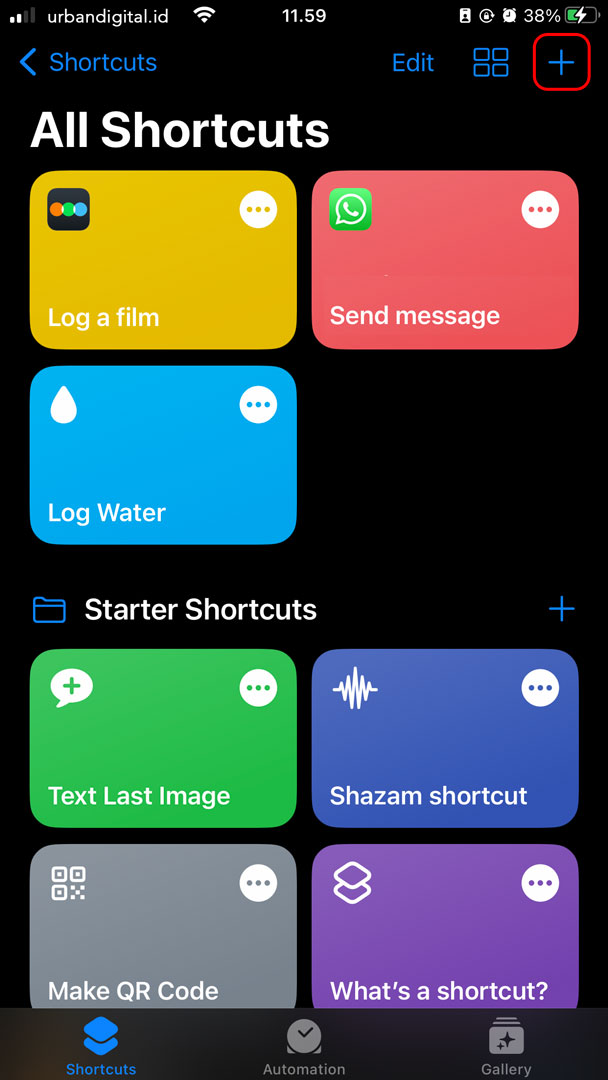Go back to Shortcuts folders
608x1080 pixels.
click(x=88, y=62)
